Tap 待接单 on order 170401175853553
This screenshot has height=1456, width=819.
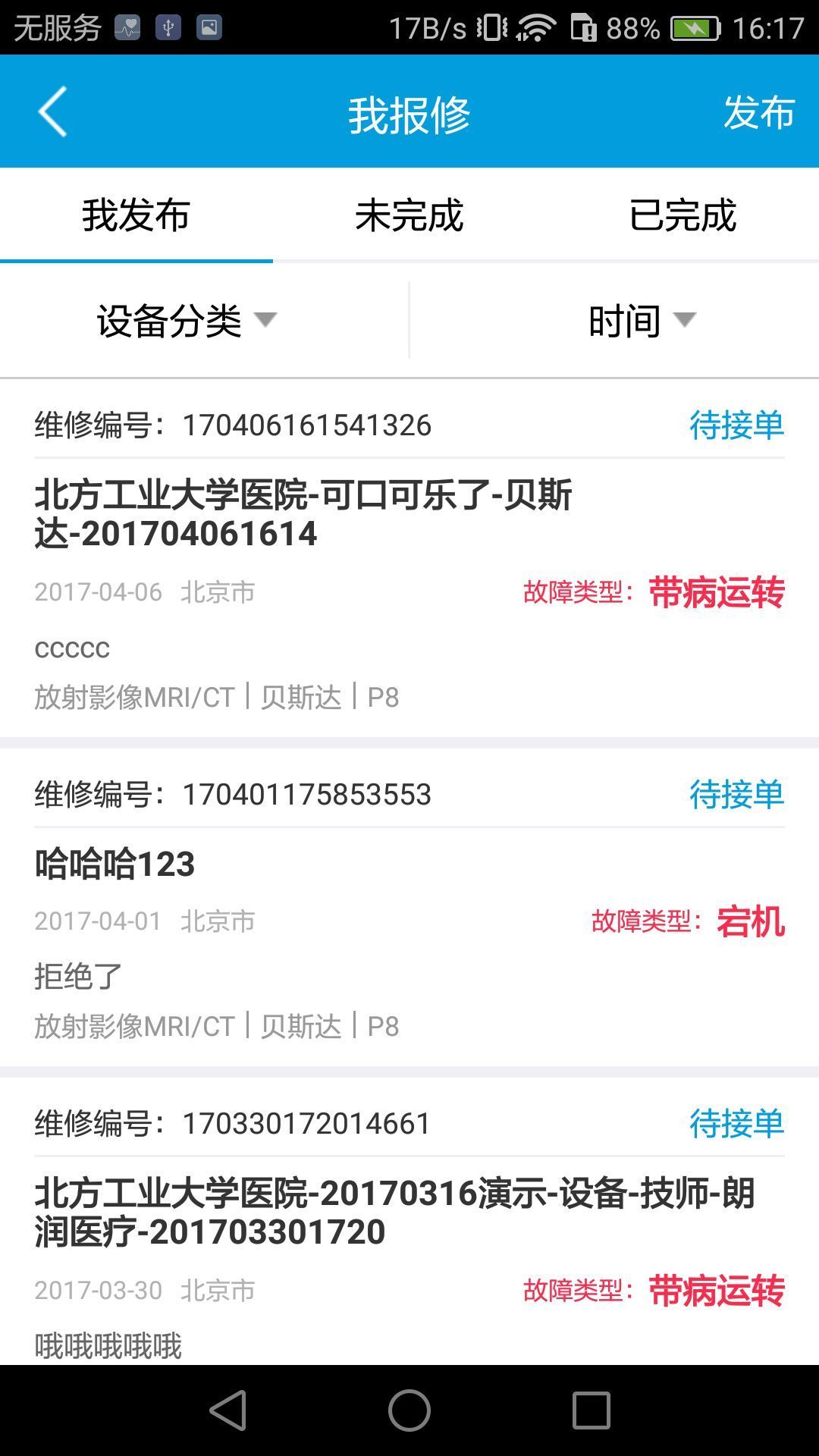[737, 795]
